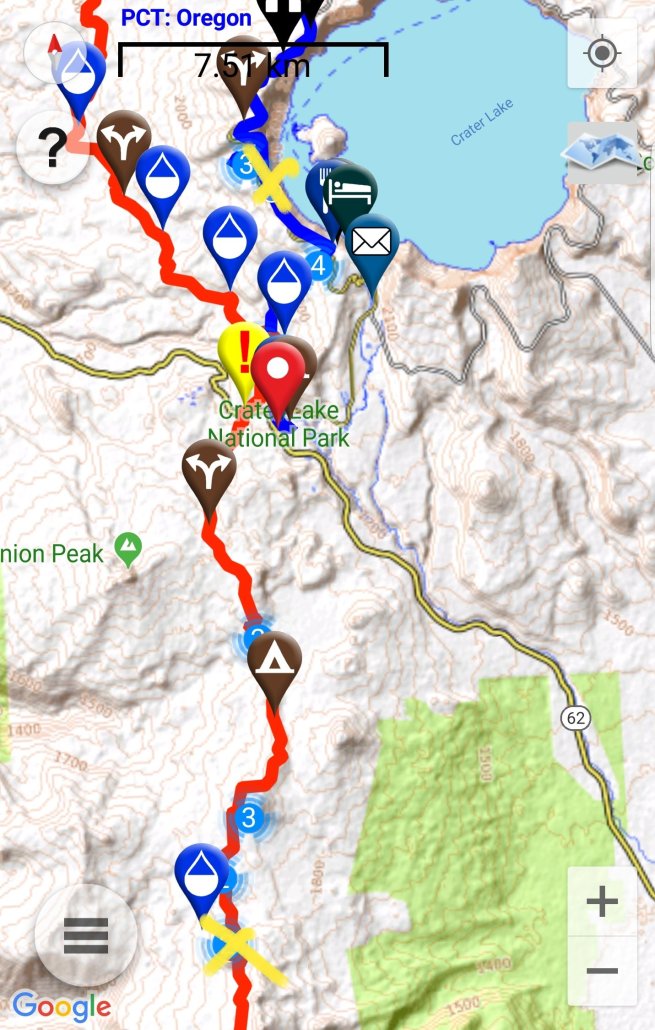
Task: Tap the mail envelope post office marker
Action: pyautogui.click(x=372, y=242)
